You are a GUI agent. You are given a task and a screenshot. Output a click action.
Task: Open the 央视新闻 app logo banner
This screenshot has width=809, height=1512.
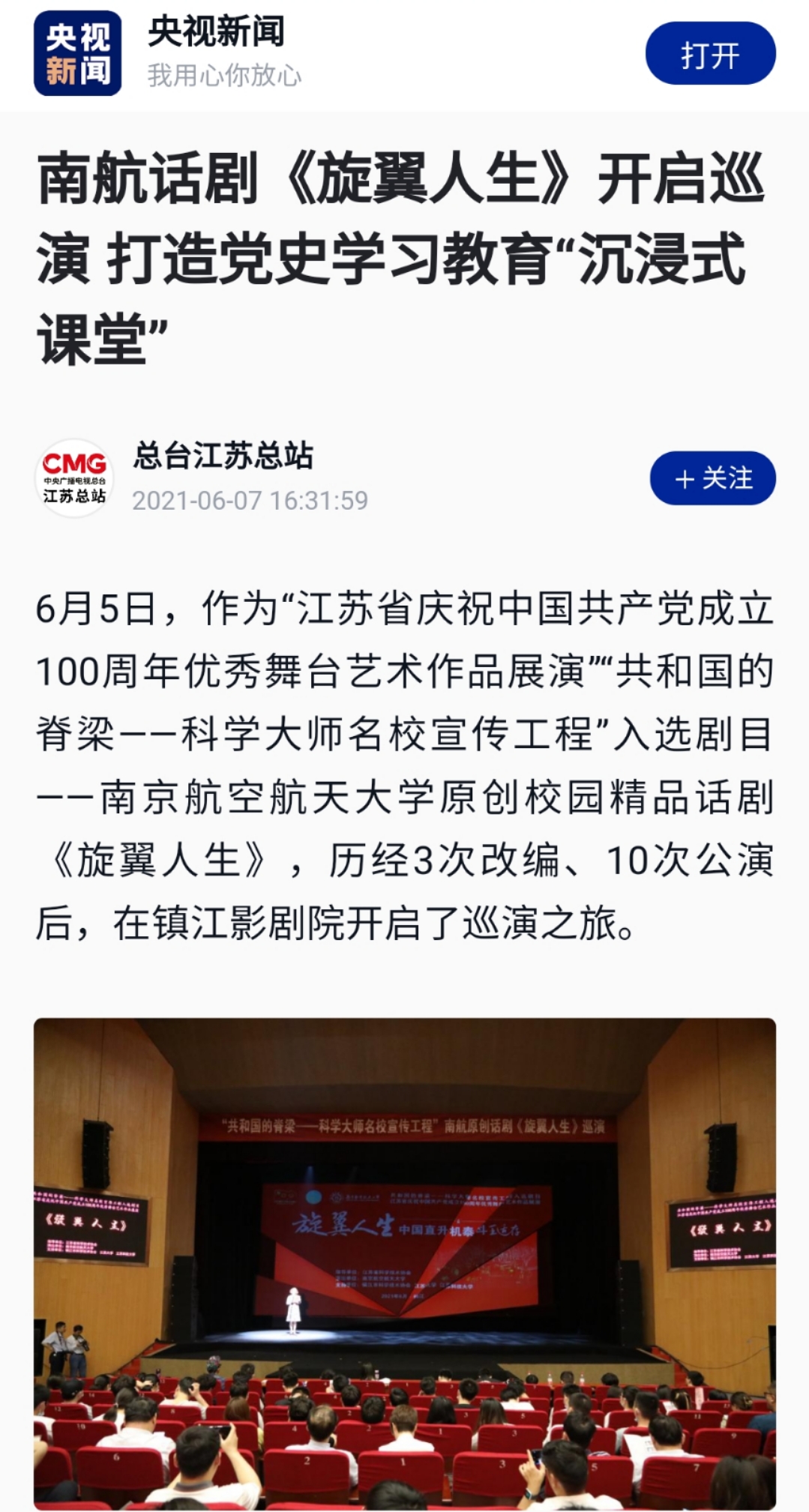(x=78, y=54)
